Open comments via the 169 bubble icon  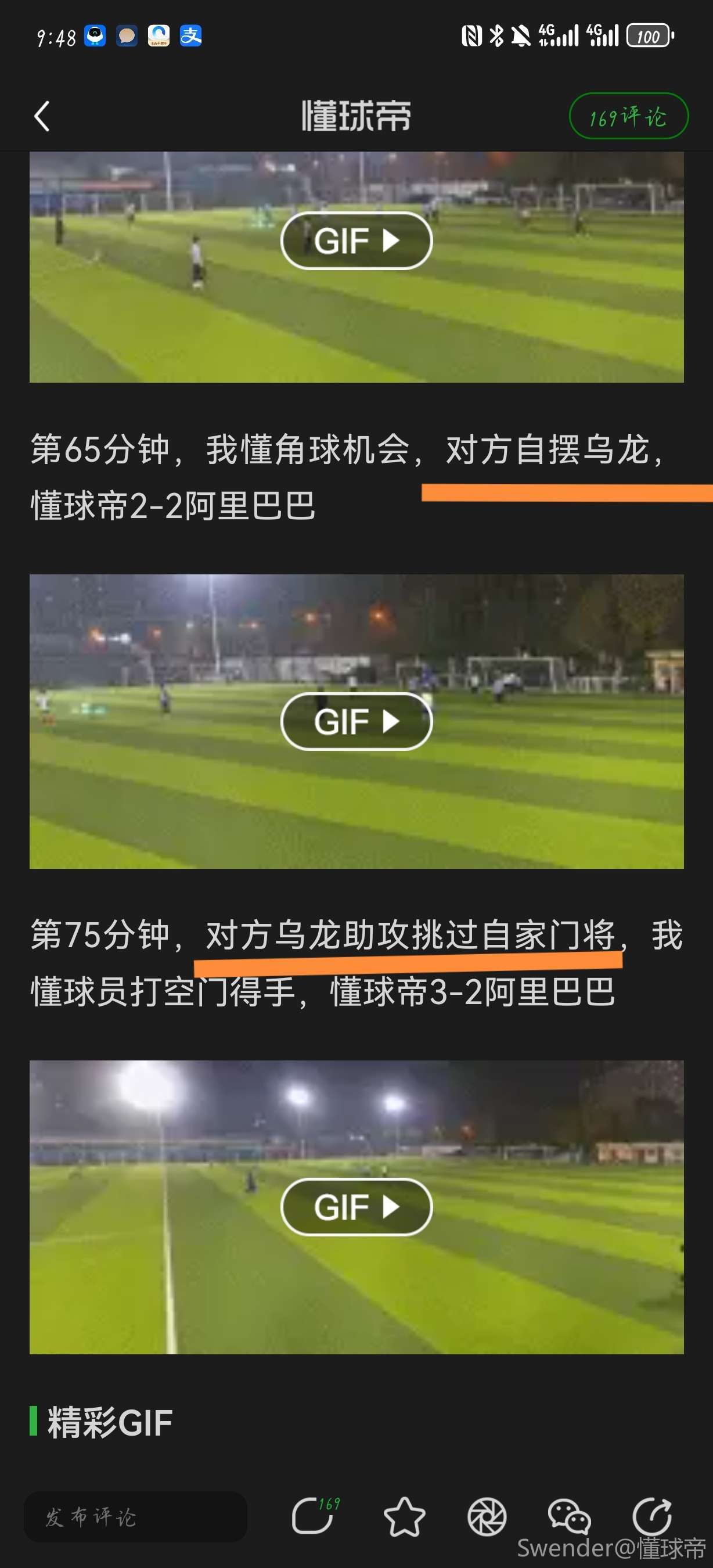tap(313, 1516)
